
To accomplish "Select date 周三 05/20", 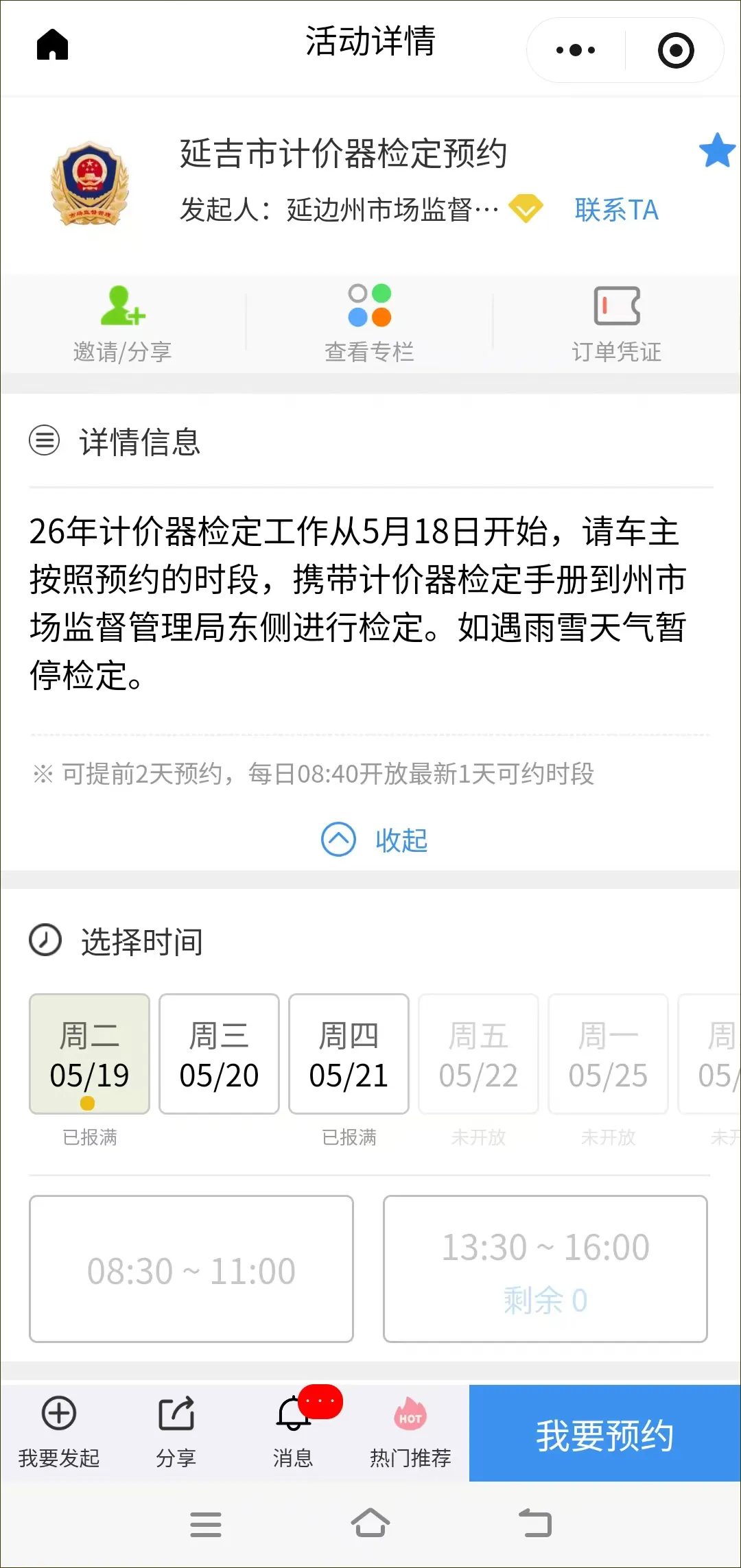I will [x=219, y=1054].
